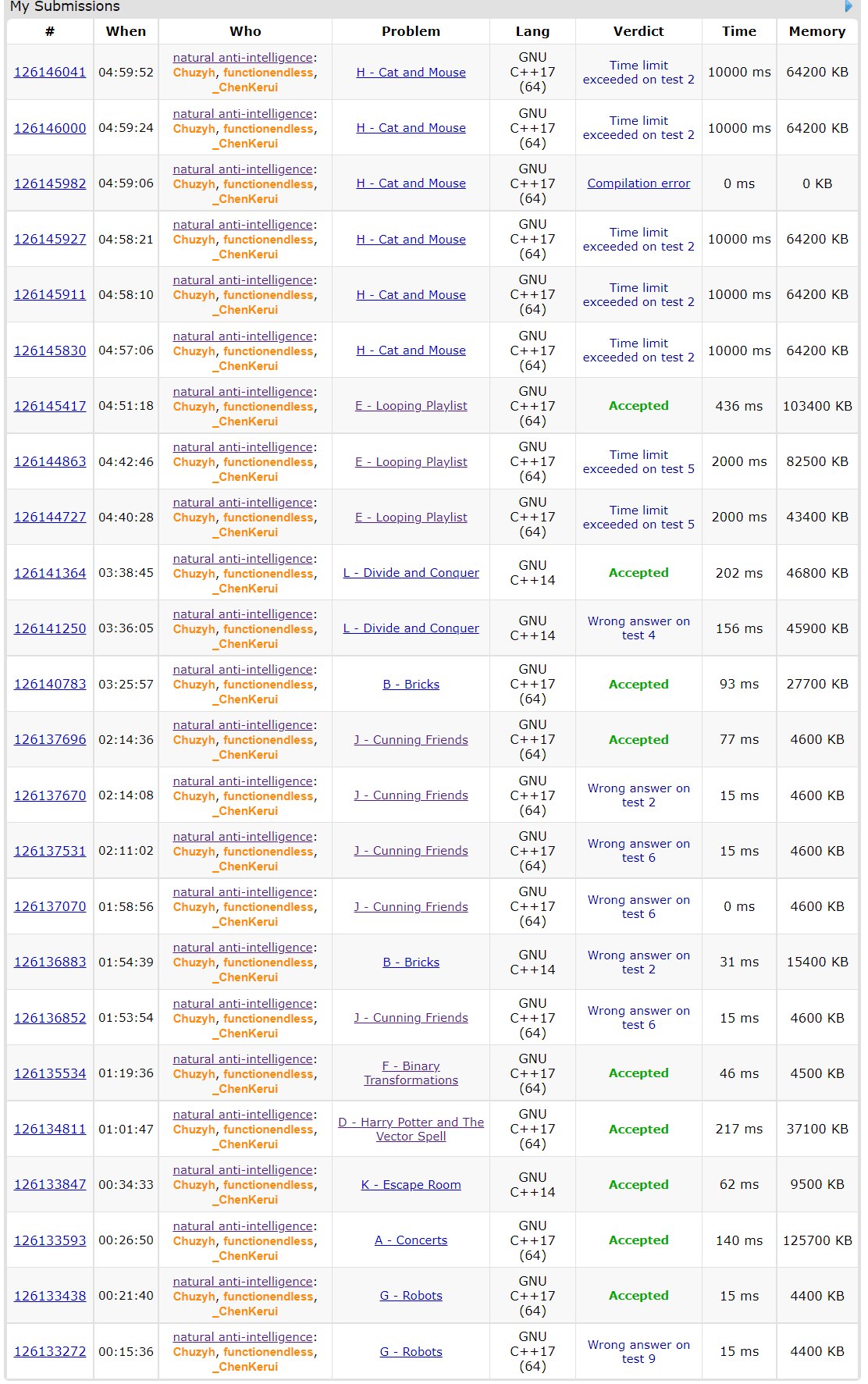Open the Compilation error verdict details
The height and width of the screenshot is (1384, 868).
pos(639,183)
